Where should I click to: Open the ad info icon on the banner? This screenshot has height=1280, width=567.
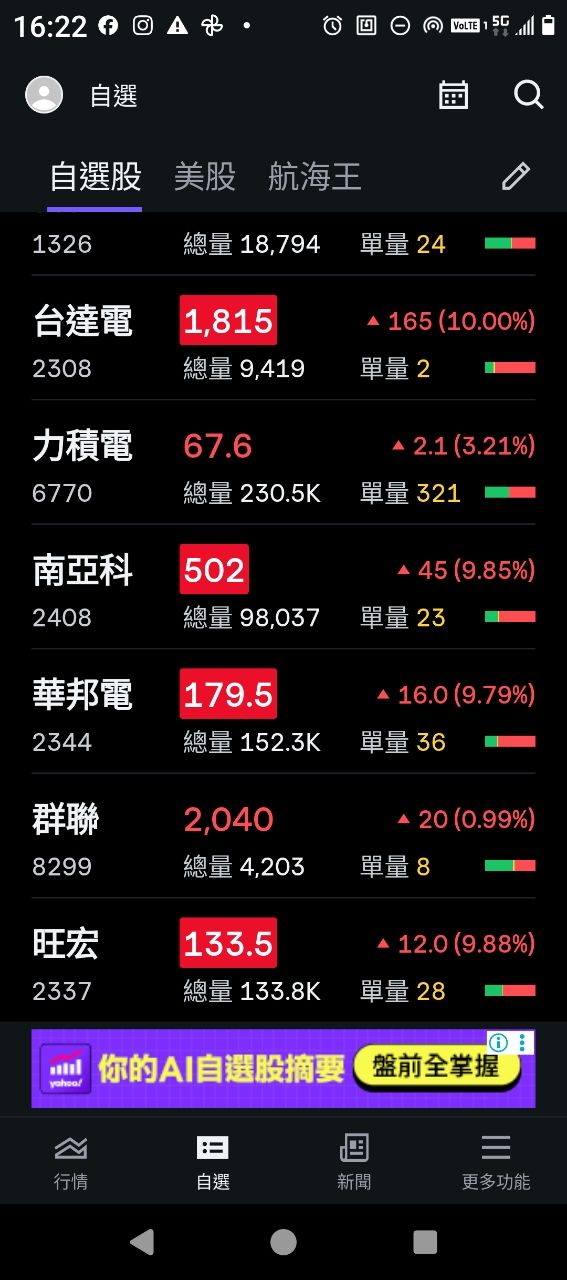pos(498,1043)
